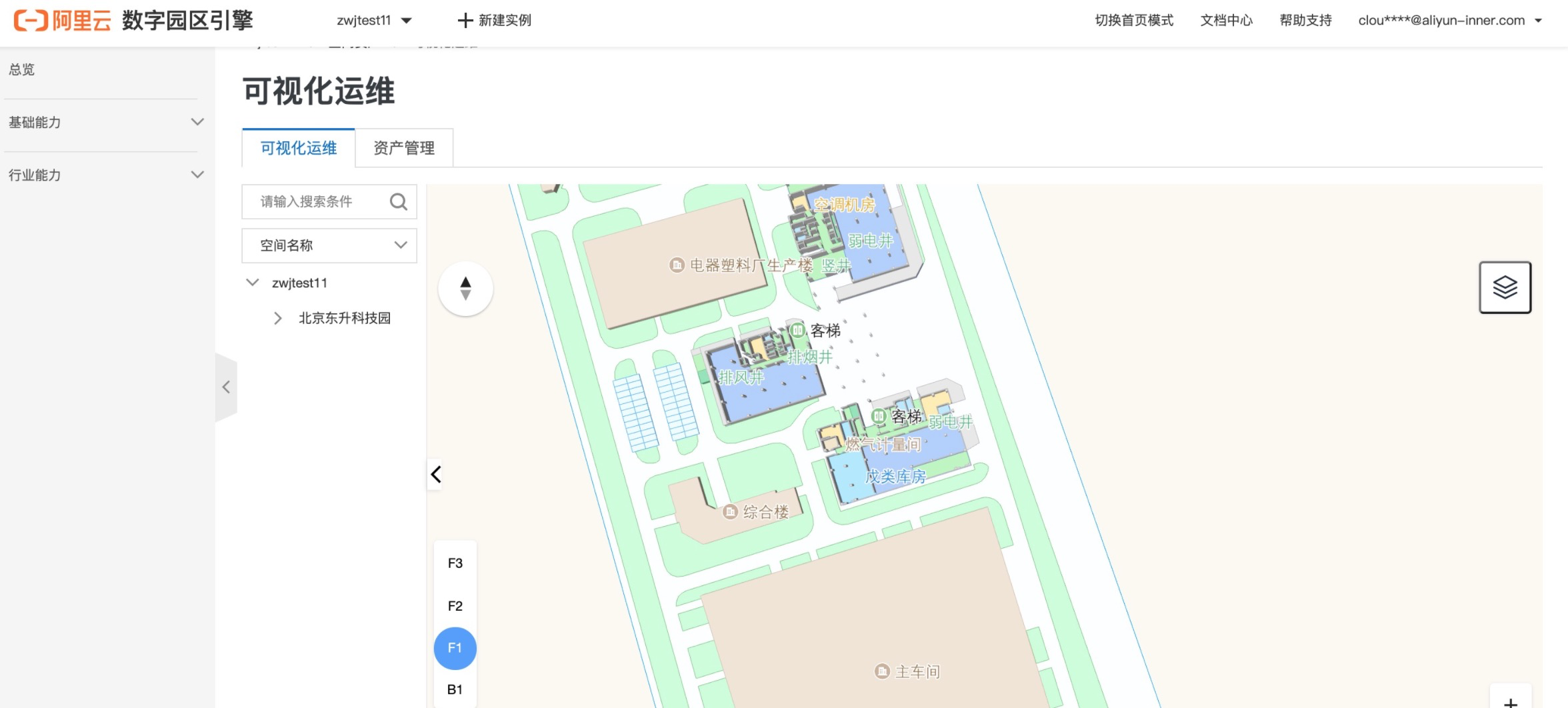Go to 总览 overview in sidebar
This screenshot has height=708, width=1568.
(22, 69)
